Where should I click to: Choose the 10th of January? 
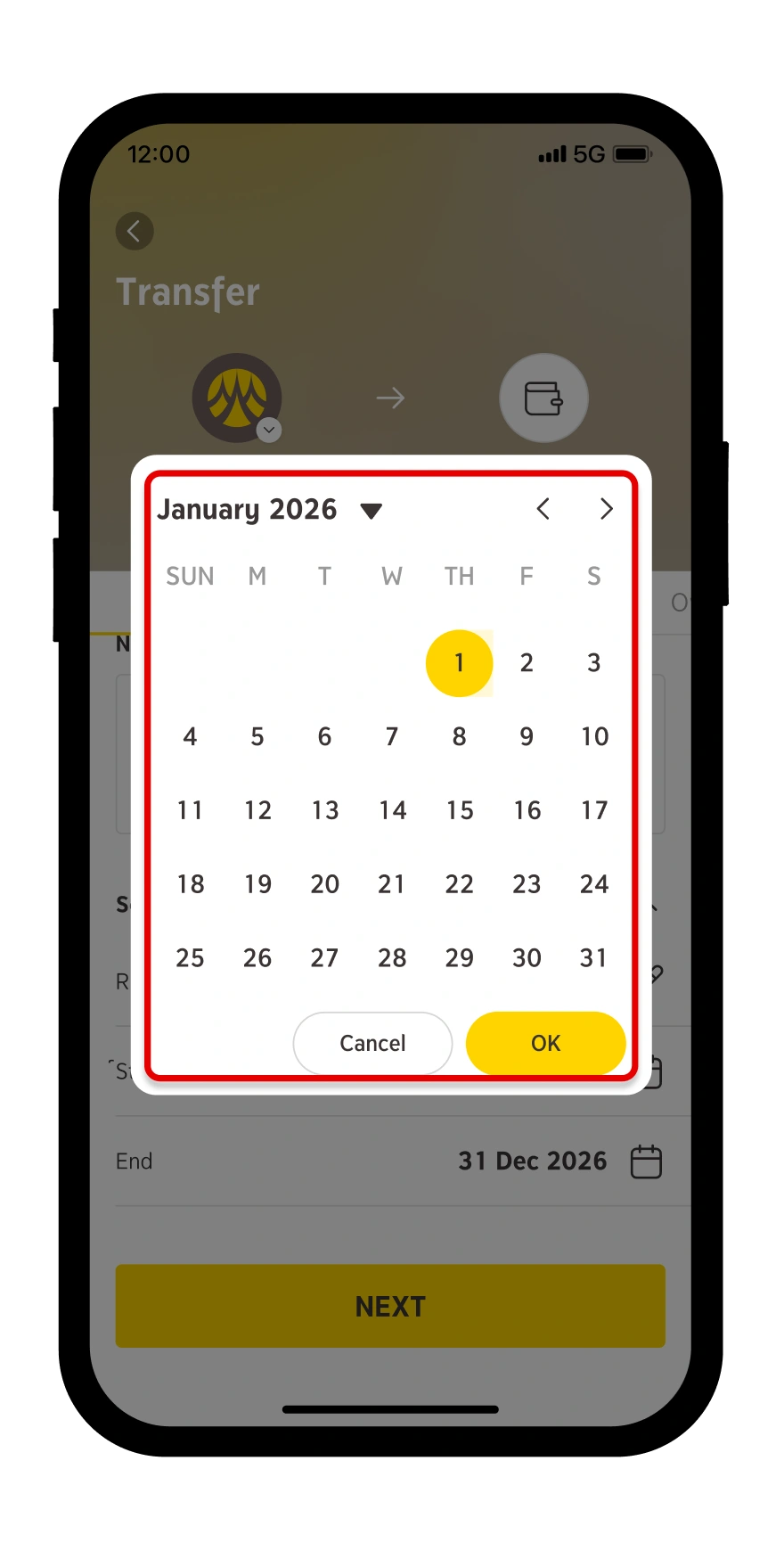point(594,737)
